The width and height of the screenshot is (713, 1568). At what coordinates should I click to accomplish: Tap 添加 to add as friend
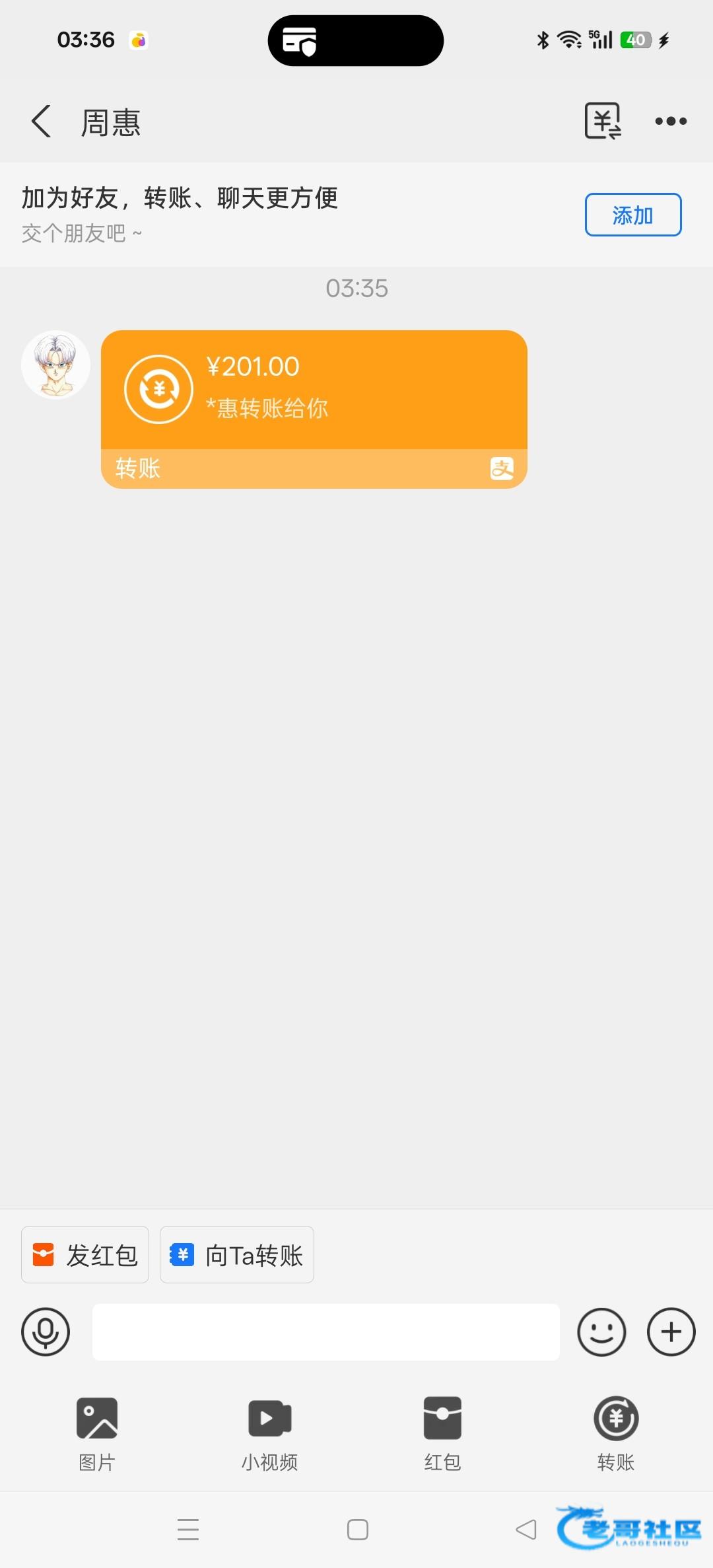tap(632, 215)
